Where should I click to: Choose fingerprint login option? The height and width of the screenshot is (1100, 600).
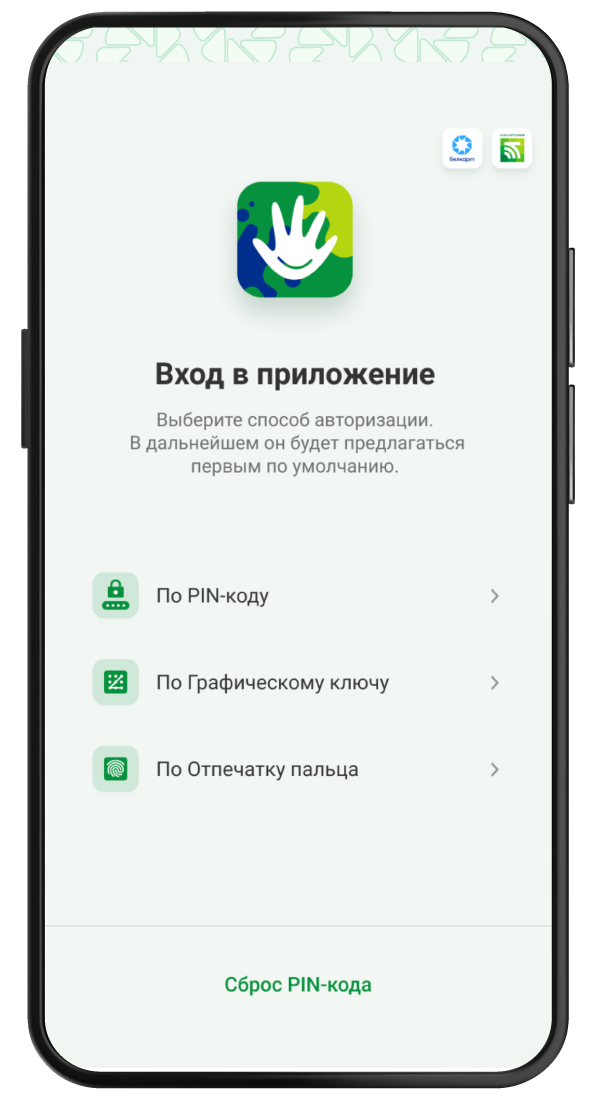click(x=296, y=770)
